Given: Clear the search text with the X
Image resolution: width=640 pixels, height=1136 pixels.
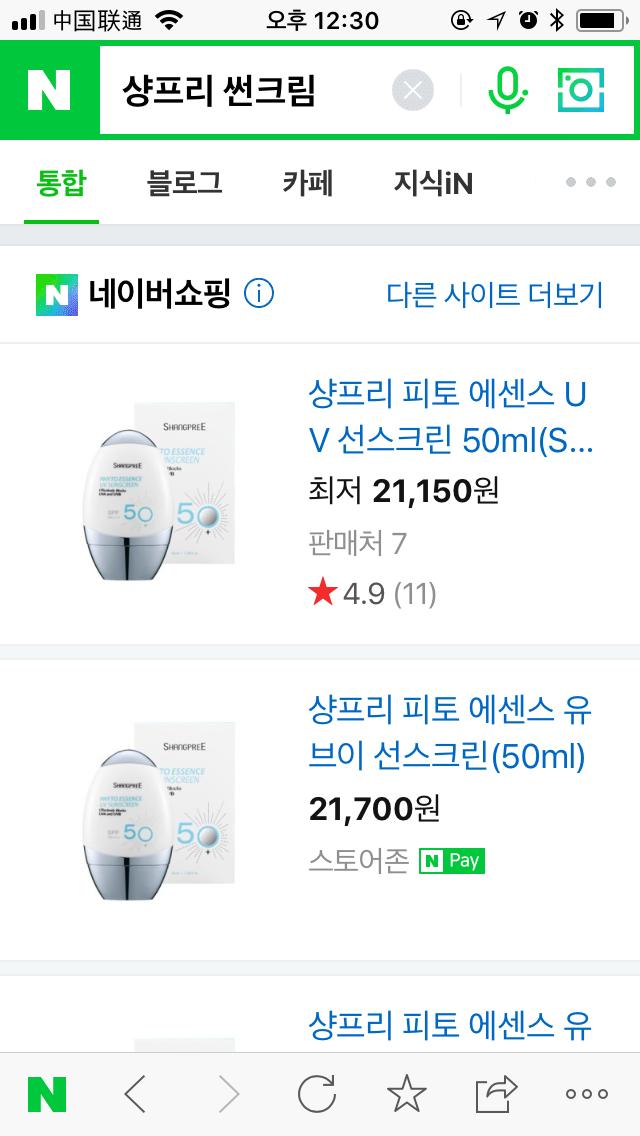Looking at the screenshot, I should coord(413,92).
